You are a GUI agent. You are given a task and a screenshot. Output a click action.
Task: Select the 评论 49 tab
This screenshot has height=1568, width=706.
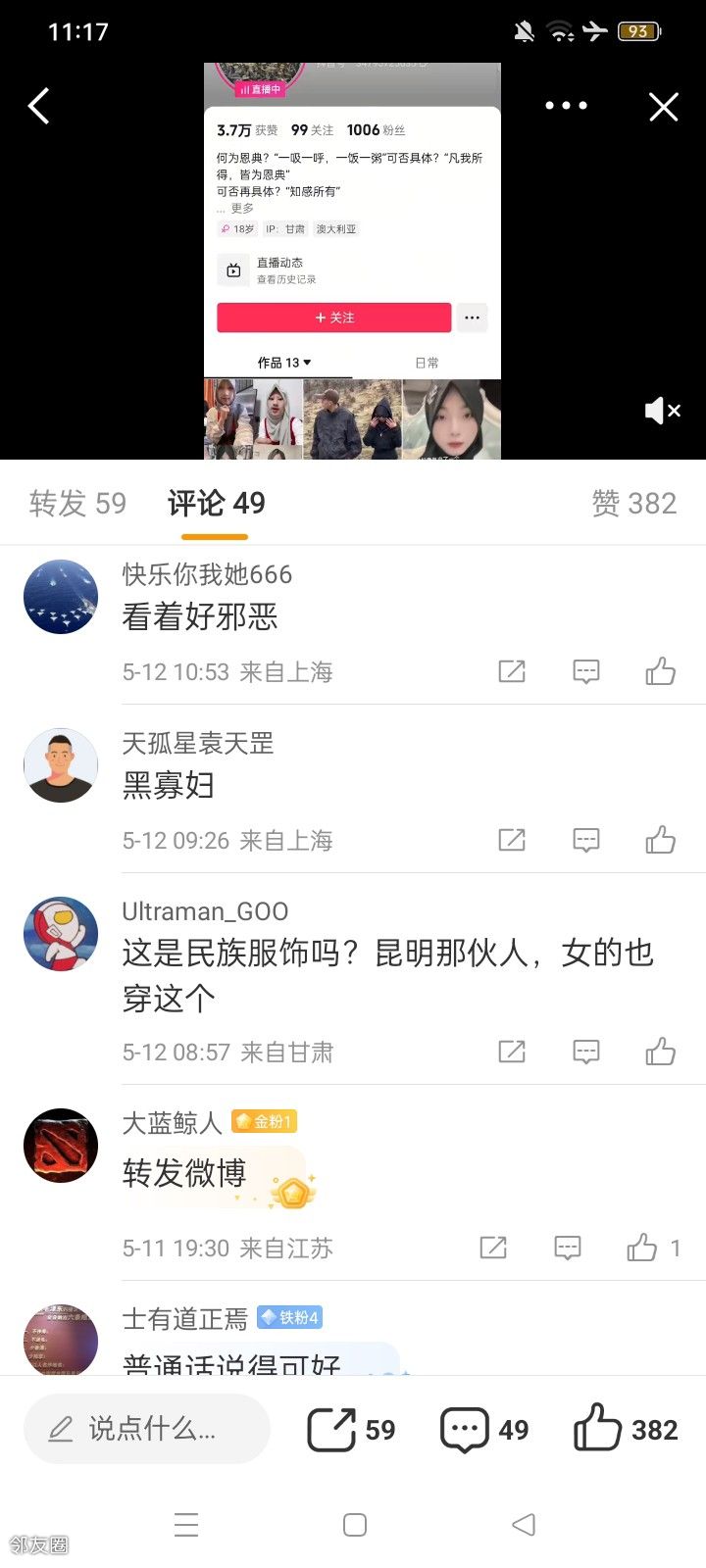216,504
